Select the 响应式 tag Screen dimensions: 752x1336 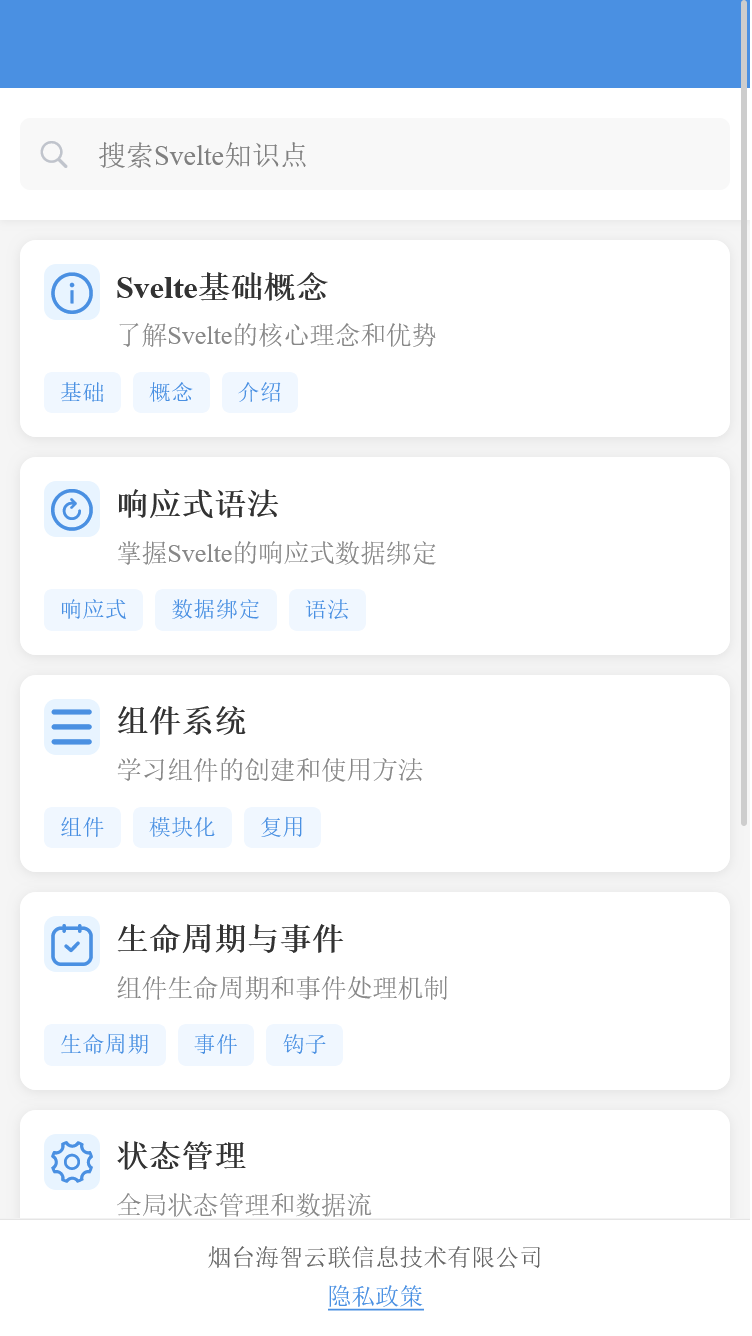point(93,610)
